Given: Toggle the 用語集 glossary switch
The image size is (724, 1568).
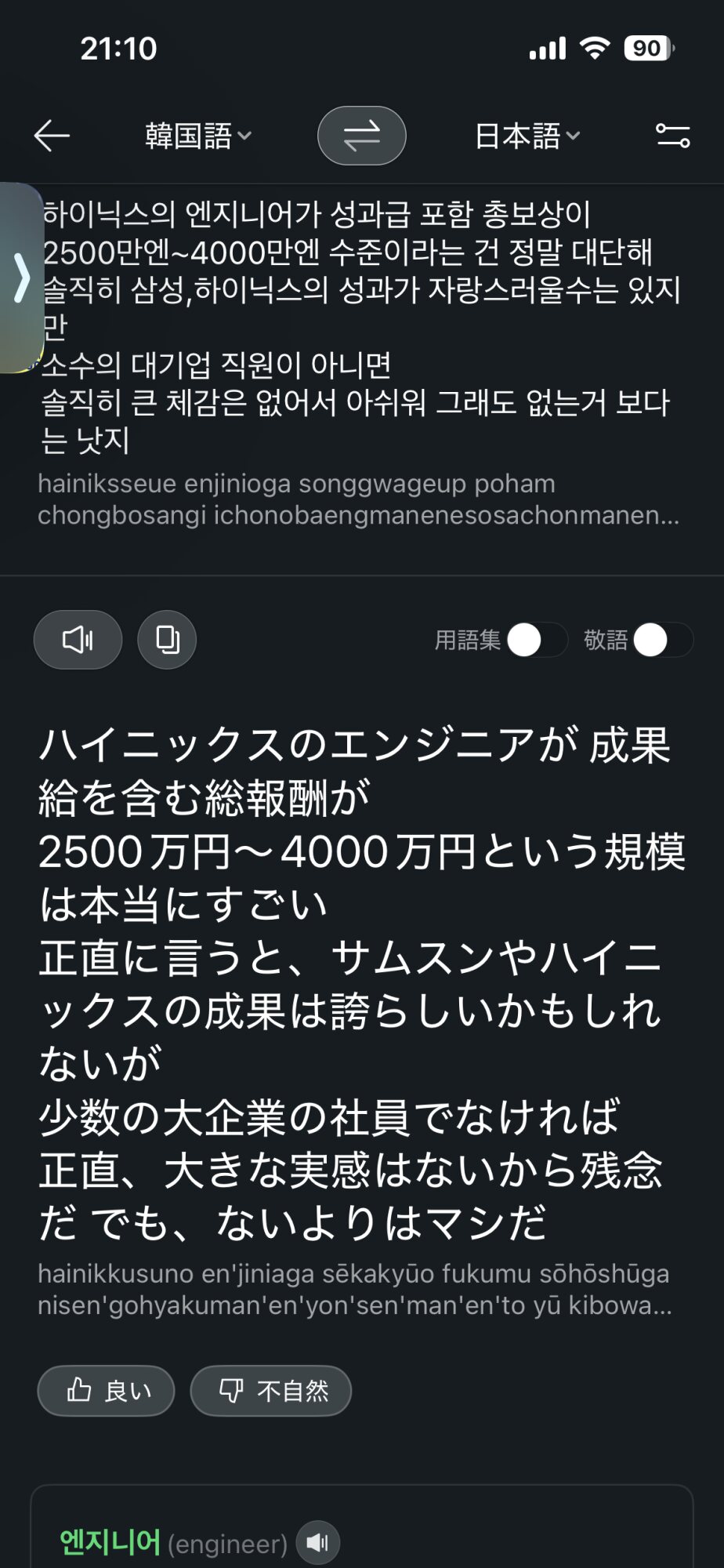Looking at the screenshot, I should tap(537, 640).
